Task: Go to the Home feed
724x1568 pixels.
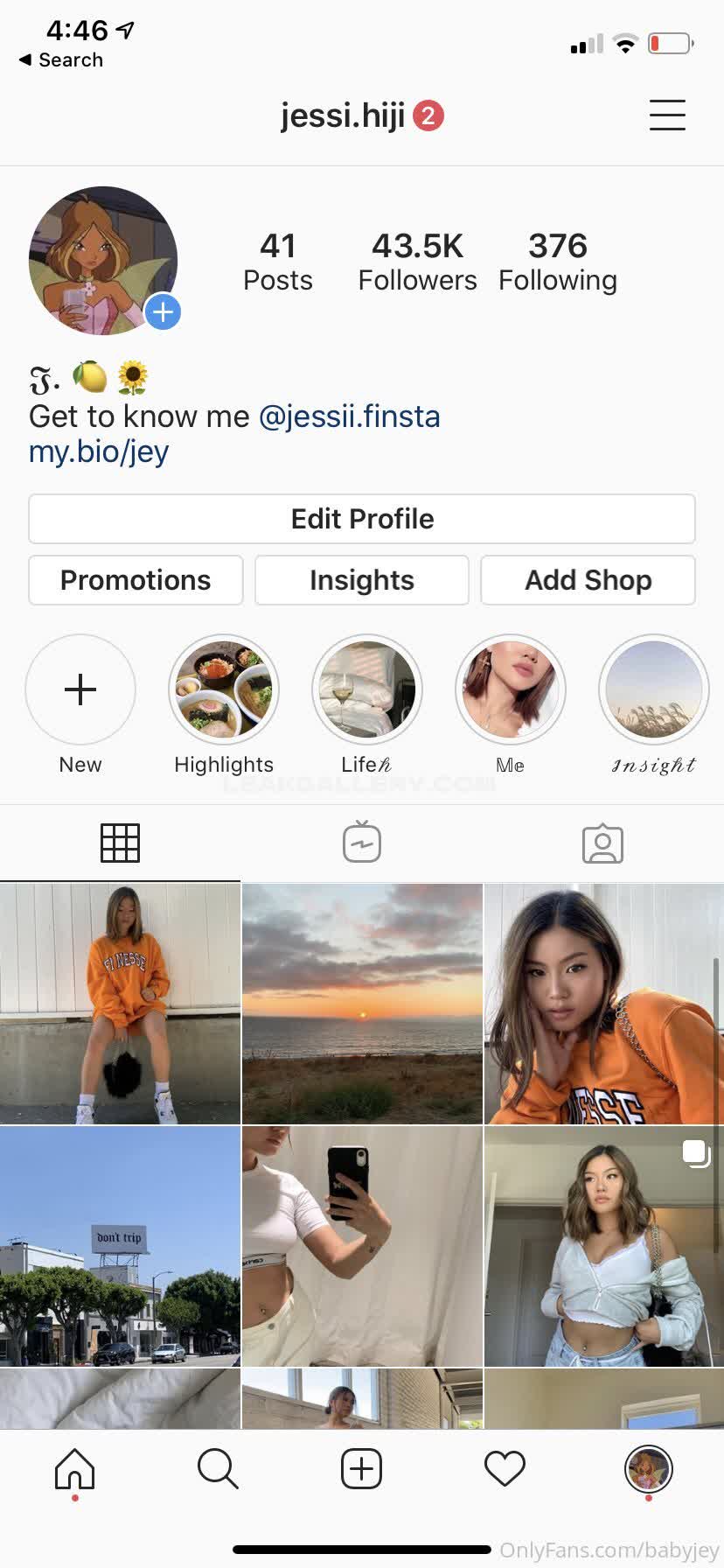Action: [74, 1468]
